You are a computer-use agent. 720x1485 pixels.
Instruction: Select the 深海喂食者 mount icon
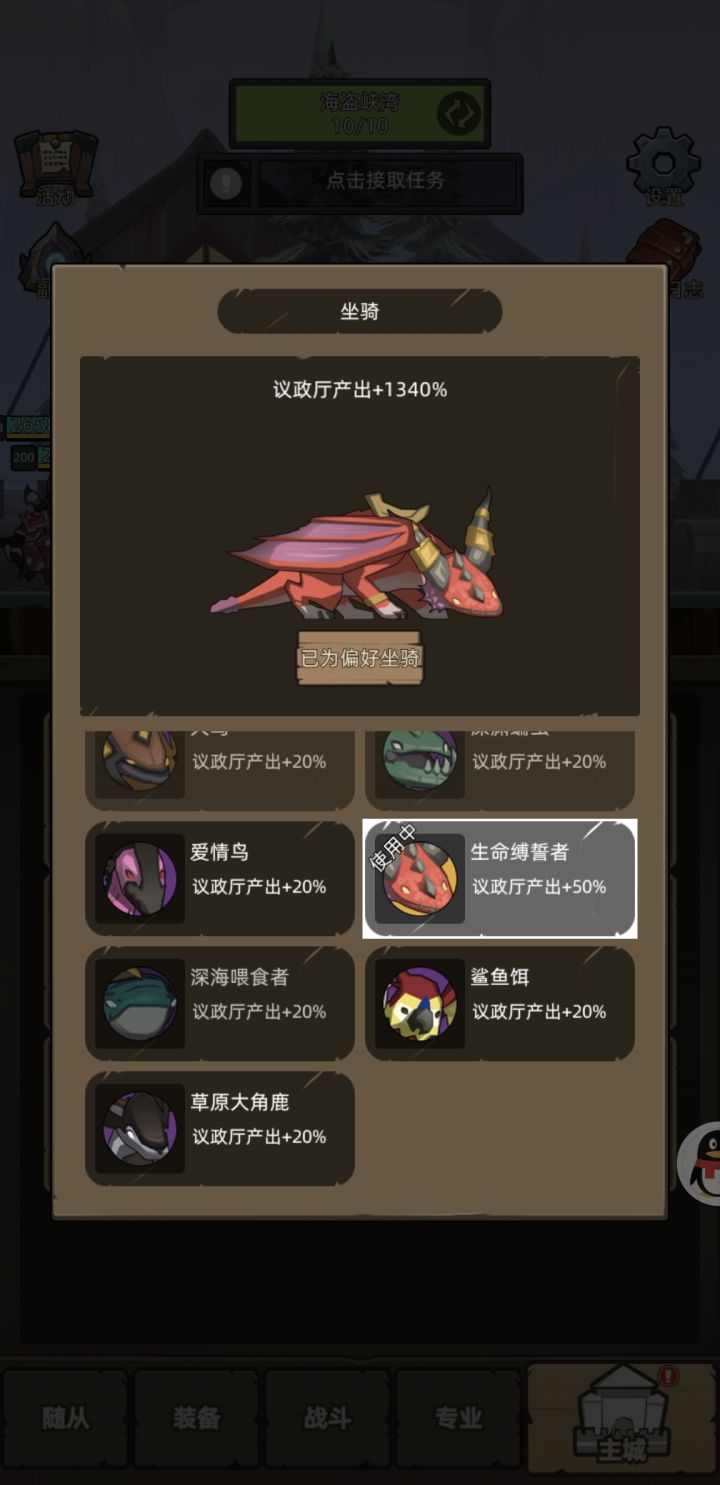point(140,1003)
